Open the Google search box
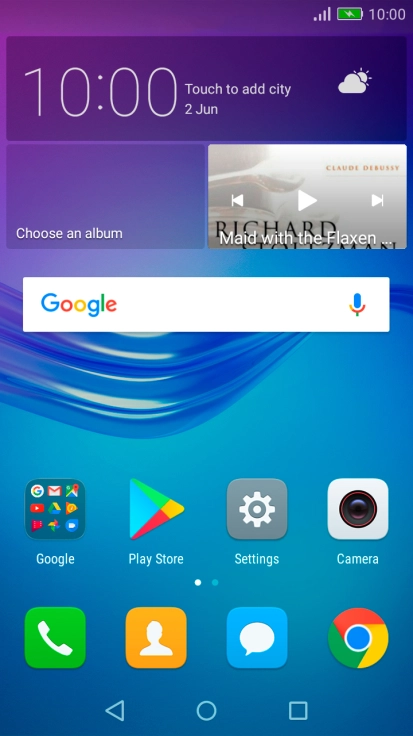Image resolution: width=413 pixels, height=736 pixels. (206, 305)
